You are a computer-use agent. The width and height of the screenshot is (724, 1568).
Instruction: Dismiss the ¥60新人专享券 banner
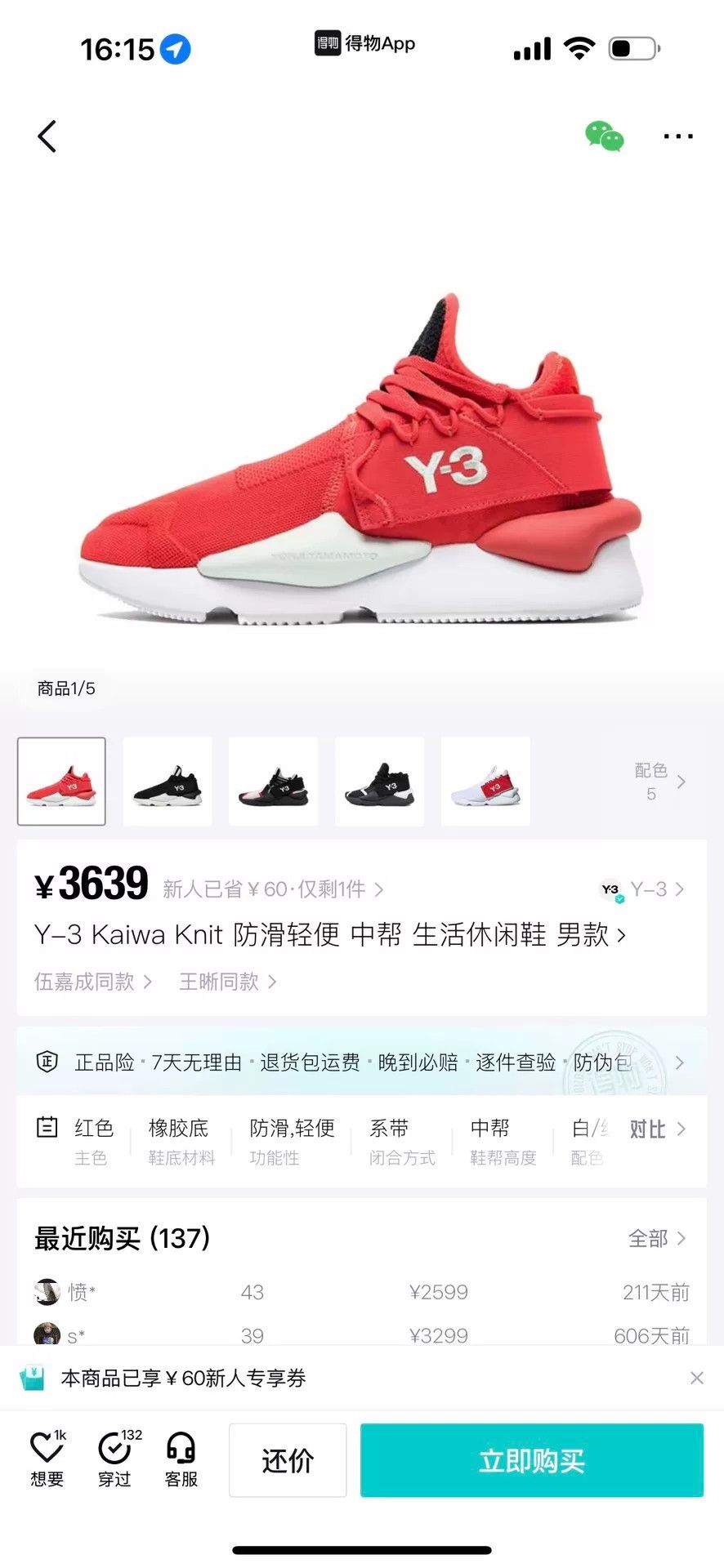pos(697,1379)
